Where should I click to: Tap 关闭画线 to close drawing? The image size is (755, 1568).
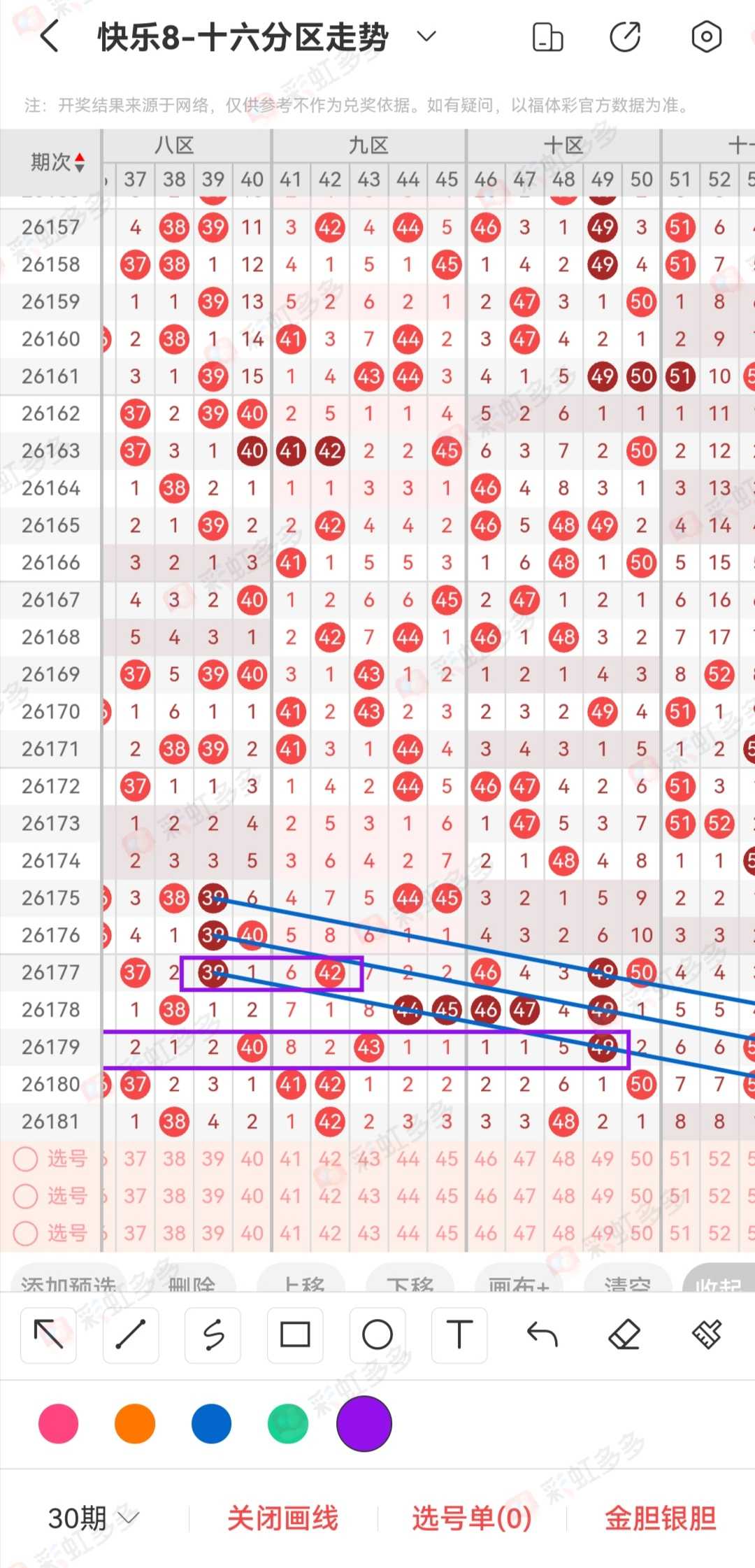[x=282, y=1518]
